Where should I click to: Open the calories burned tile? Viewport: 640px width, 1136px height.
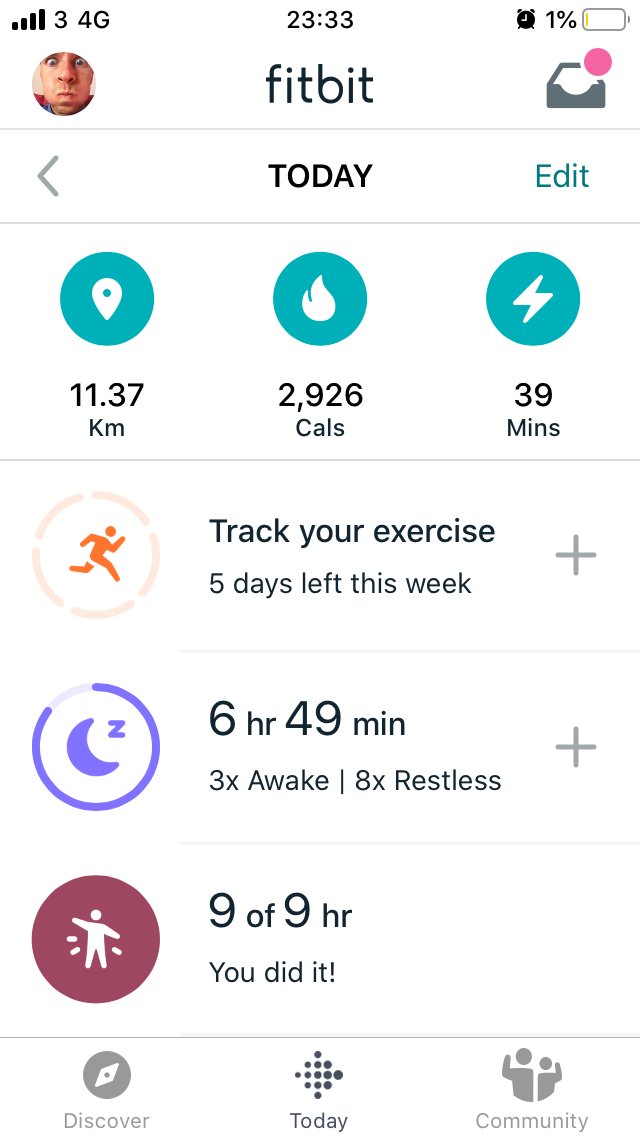coord(320,346)
